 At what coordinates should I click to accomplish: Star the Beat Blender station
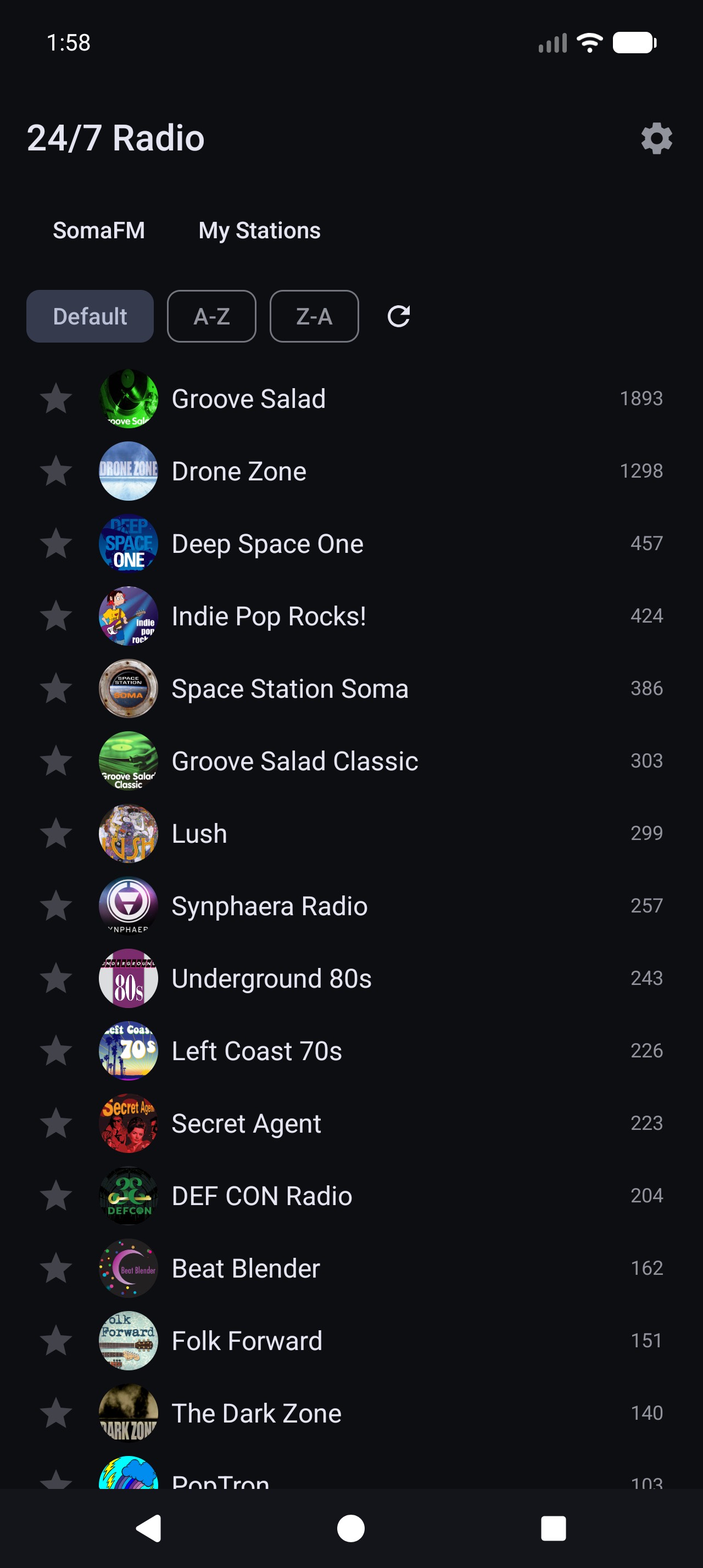coord(55,1268)
